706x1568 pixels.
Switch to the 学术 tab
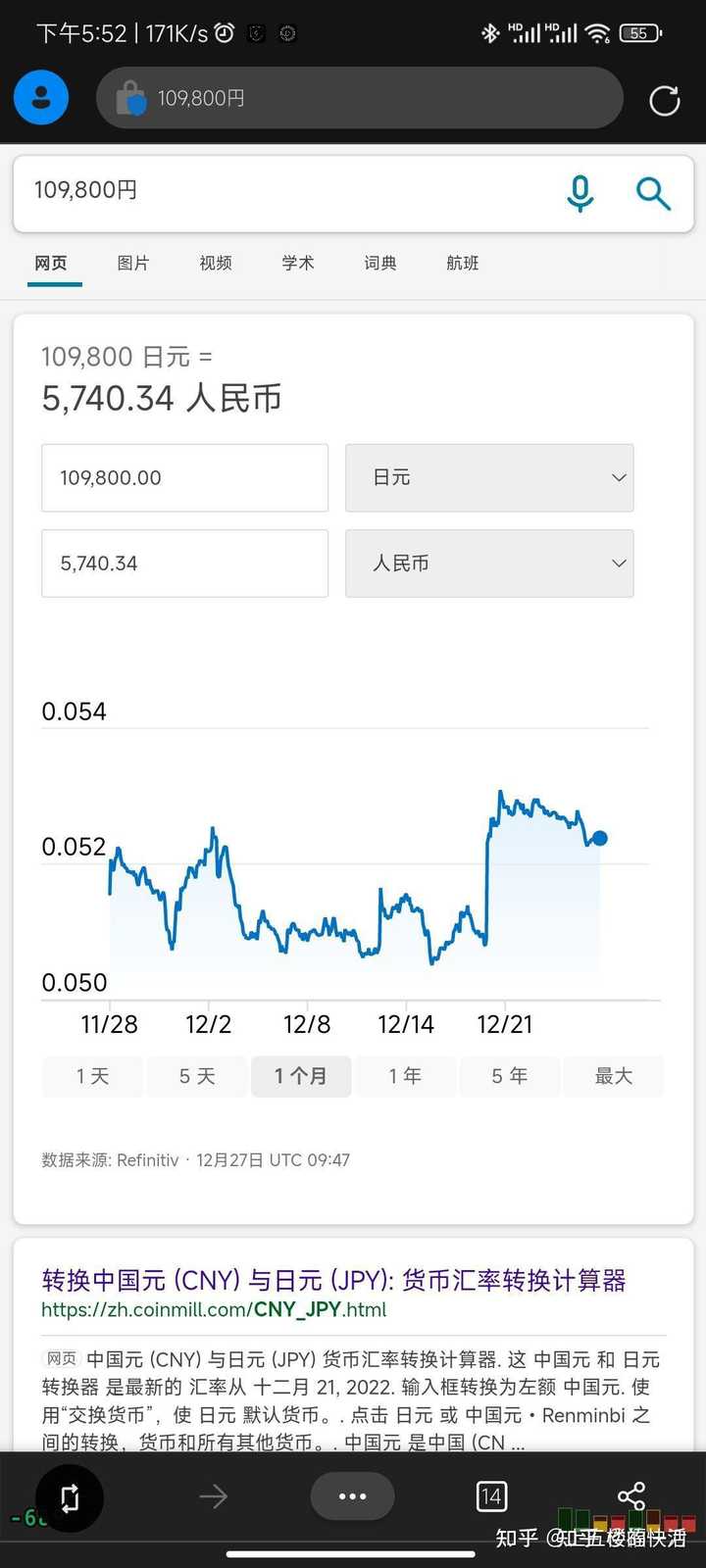point(298,263)
